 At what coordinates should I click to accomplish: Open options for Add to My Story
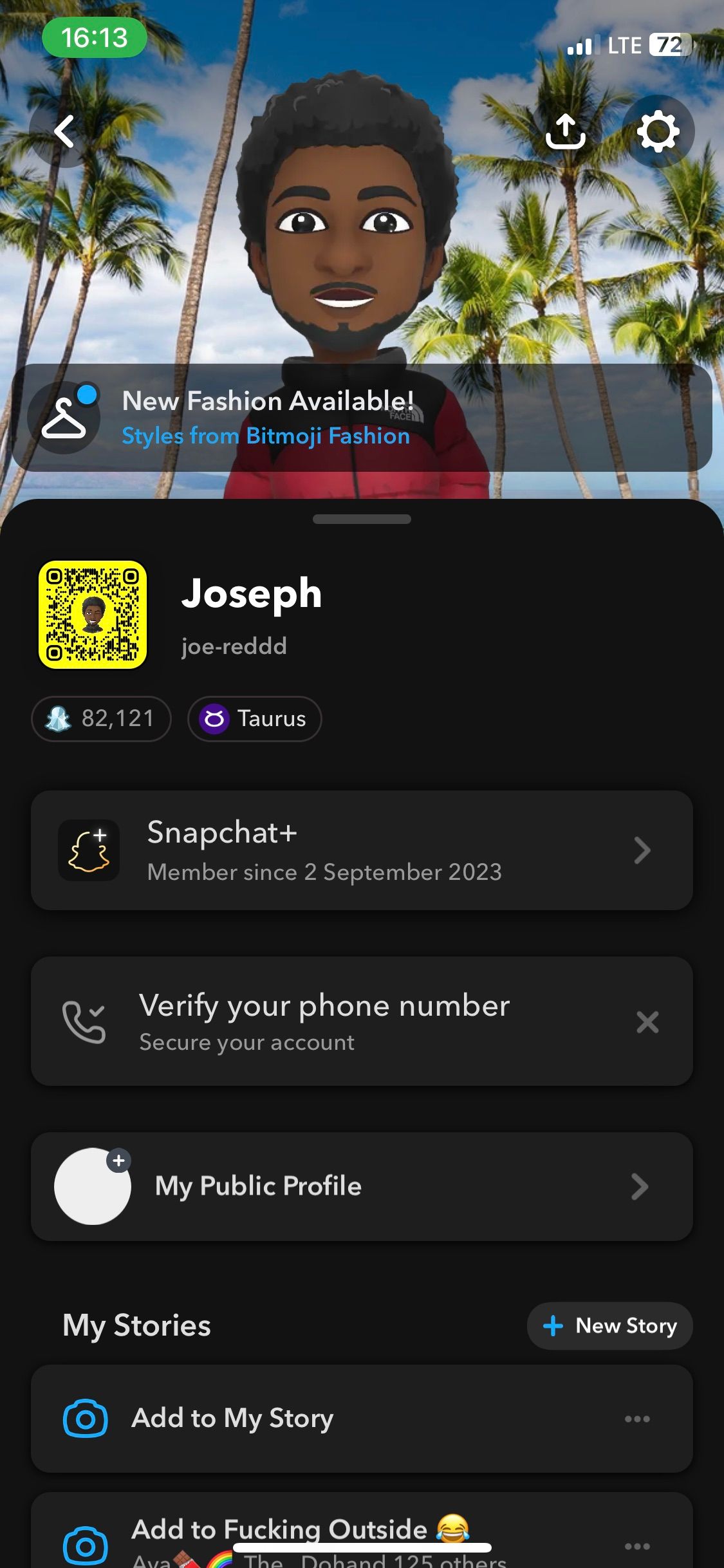pyautogui.click(x=636, y=1419)
